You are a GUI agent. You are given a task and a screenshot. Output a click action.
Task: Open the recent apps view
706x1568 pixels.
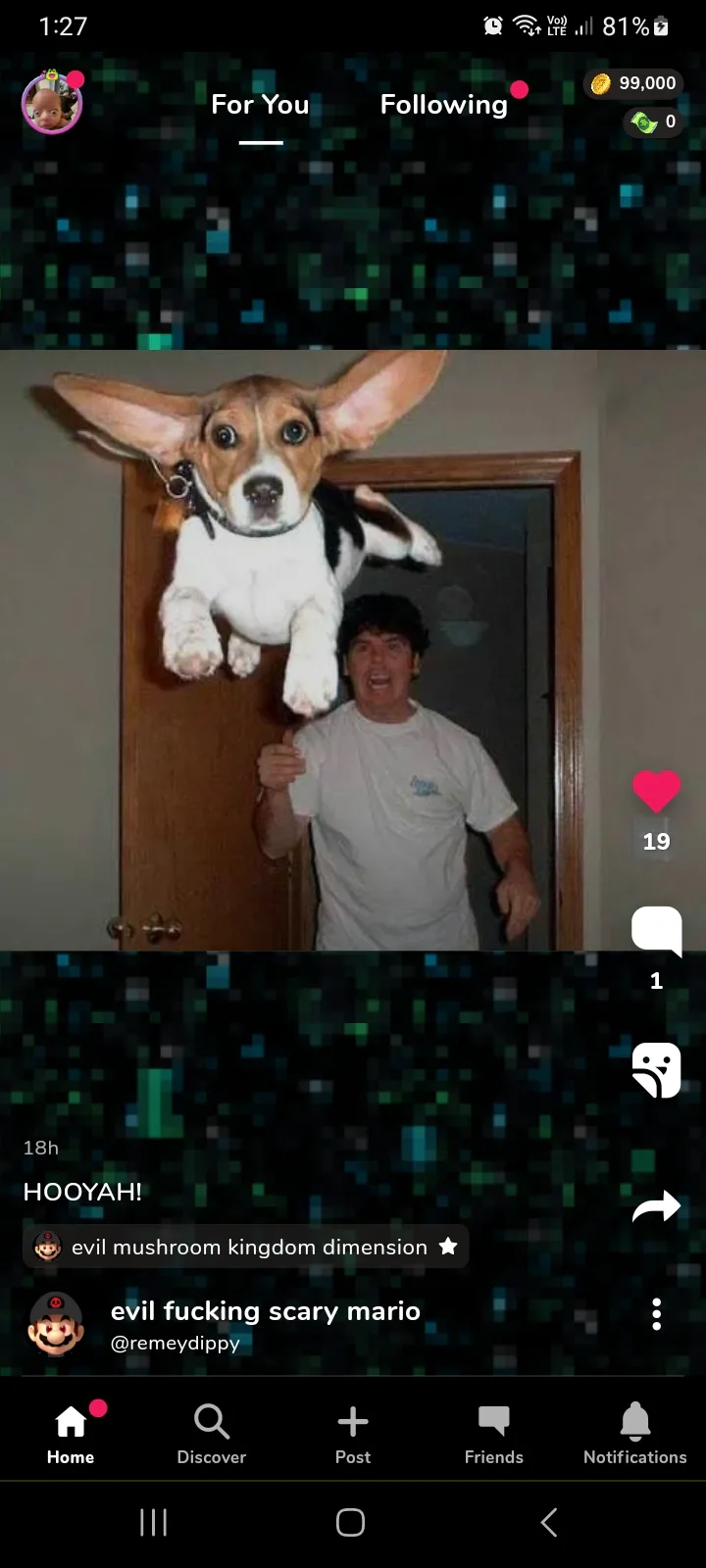[x=154, y=1522]
